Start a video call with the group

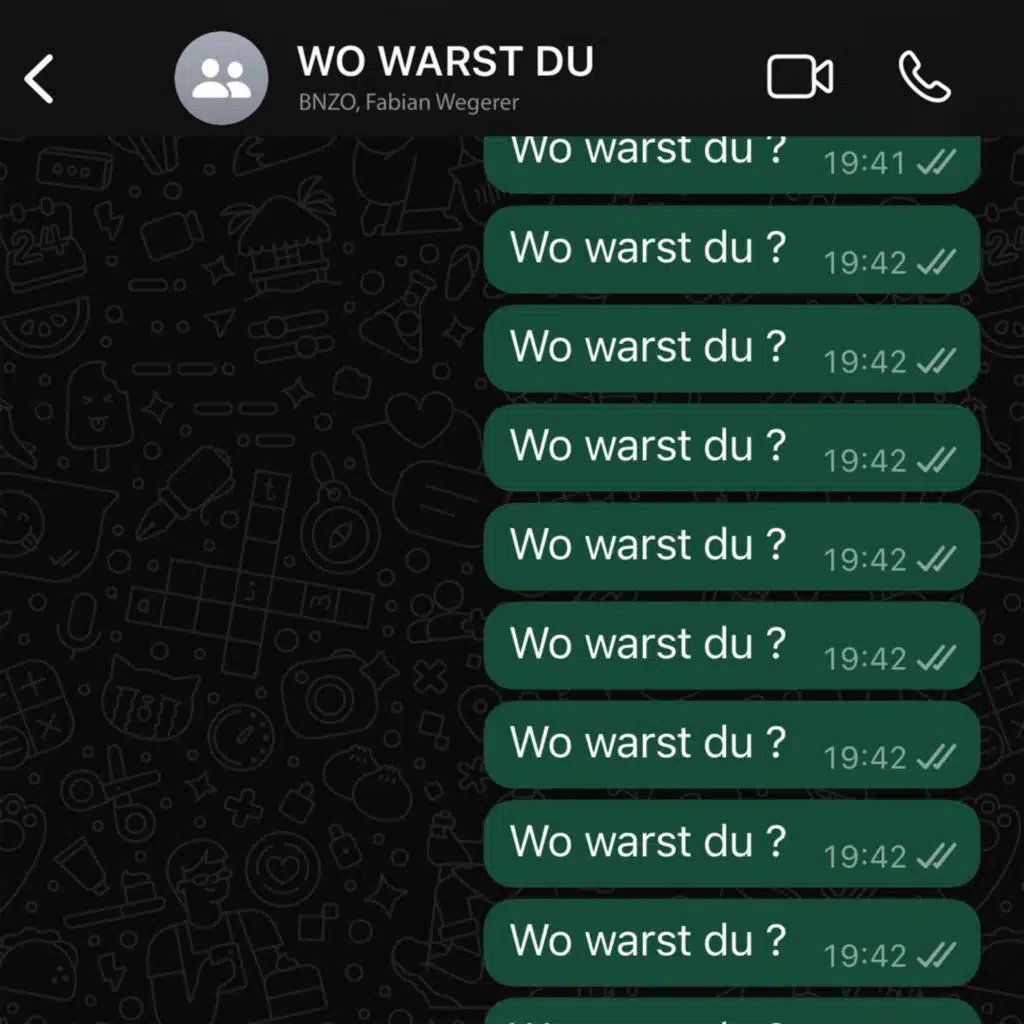click(x=799, y=77)
